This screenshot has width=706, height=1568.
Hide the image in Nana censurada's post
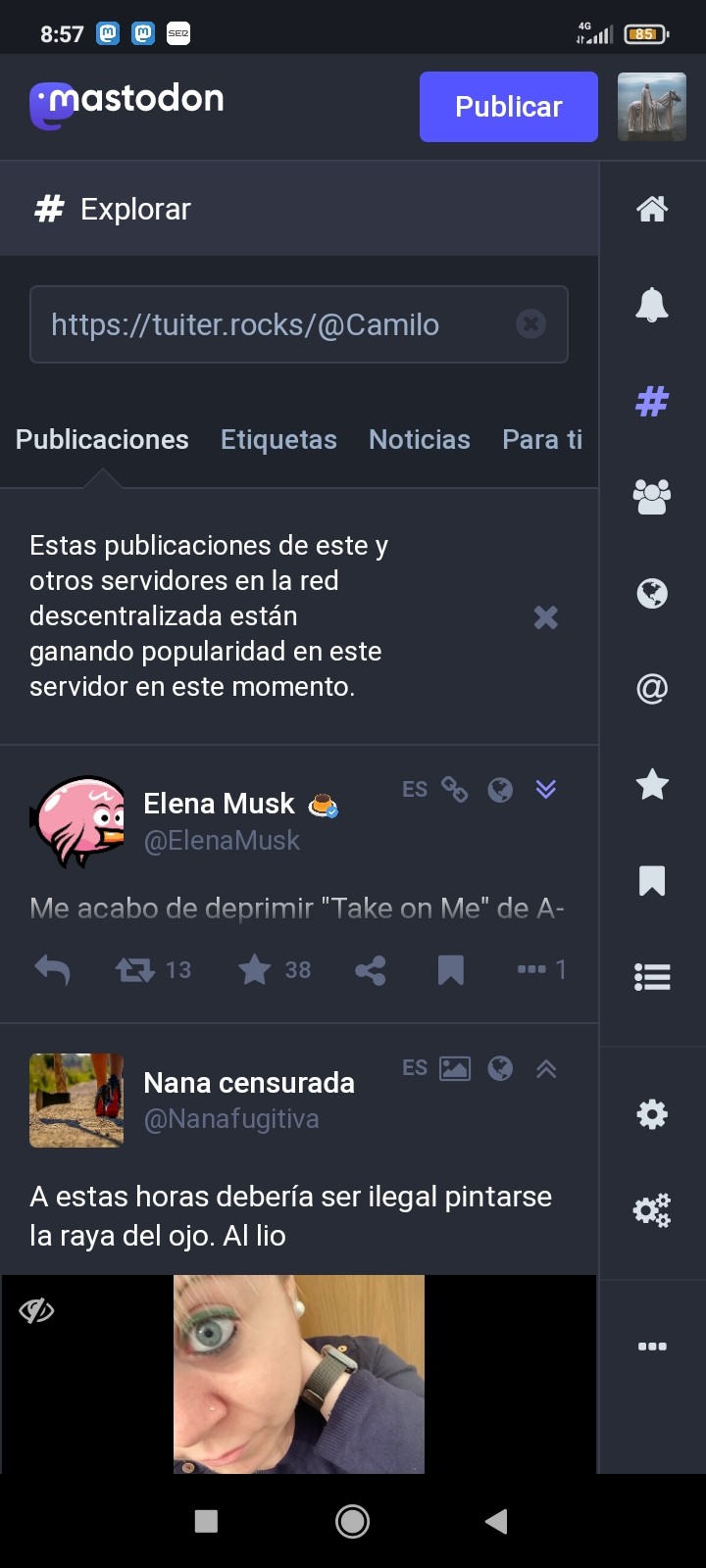click(36, 1310)
